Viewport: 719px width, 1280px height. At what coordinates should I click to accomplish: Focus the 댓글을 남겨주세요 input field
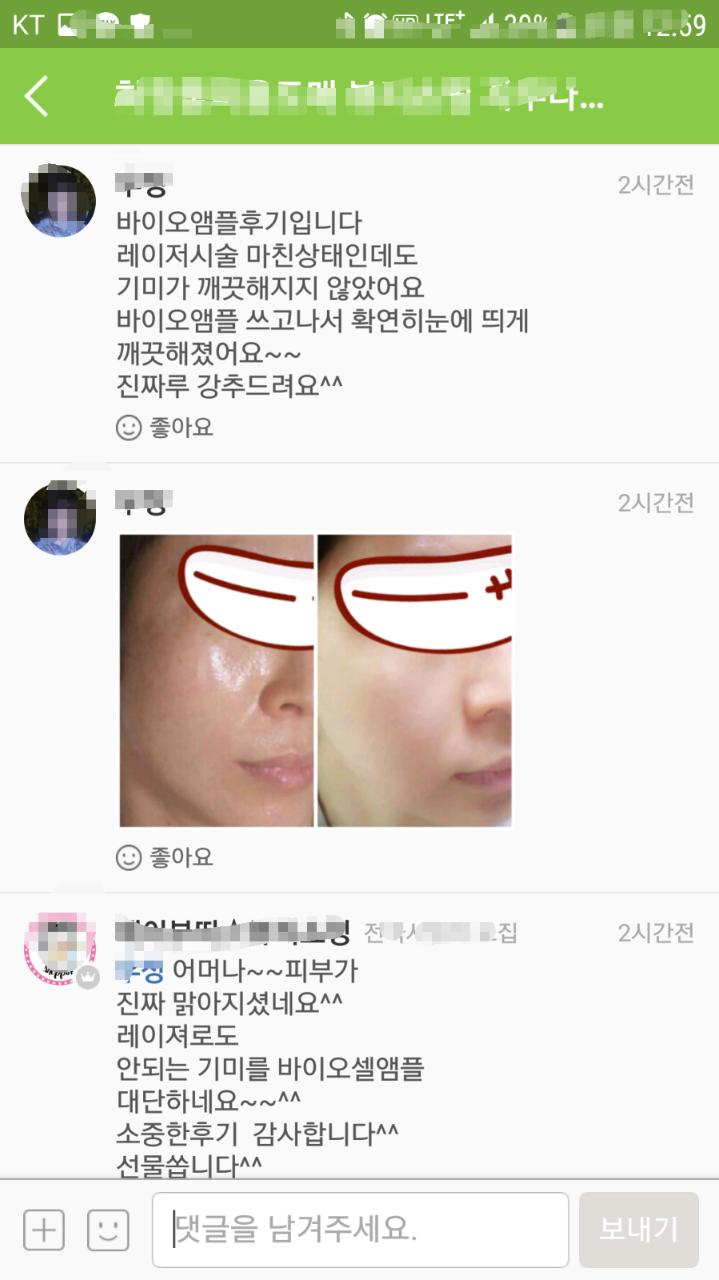click(x=360, y=1230)
